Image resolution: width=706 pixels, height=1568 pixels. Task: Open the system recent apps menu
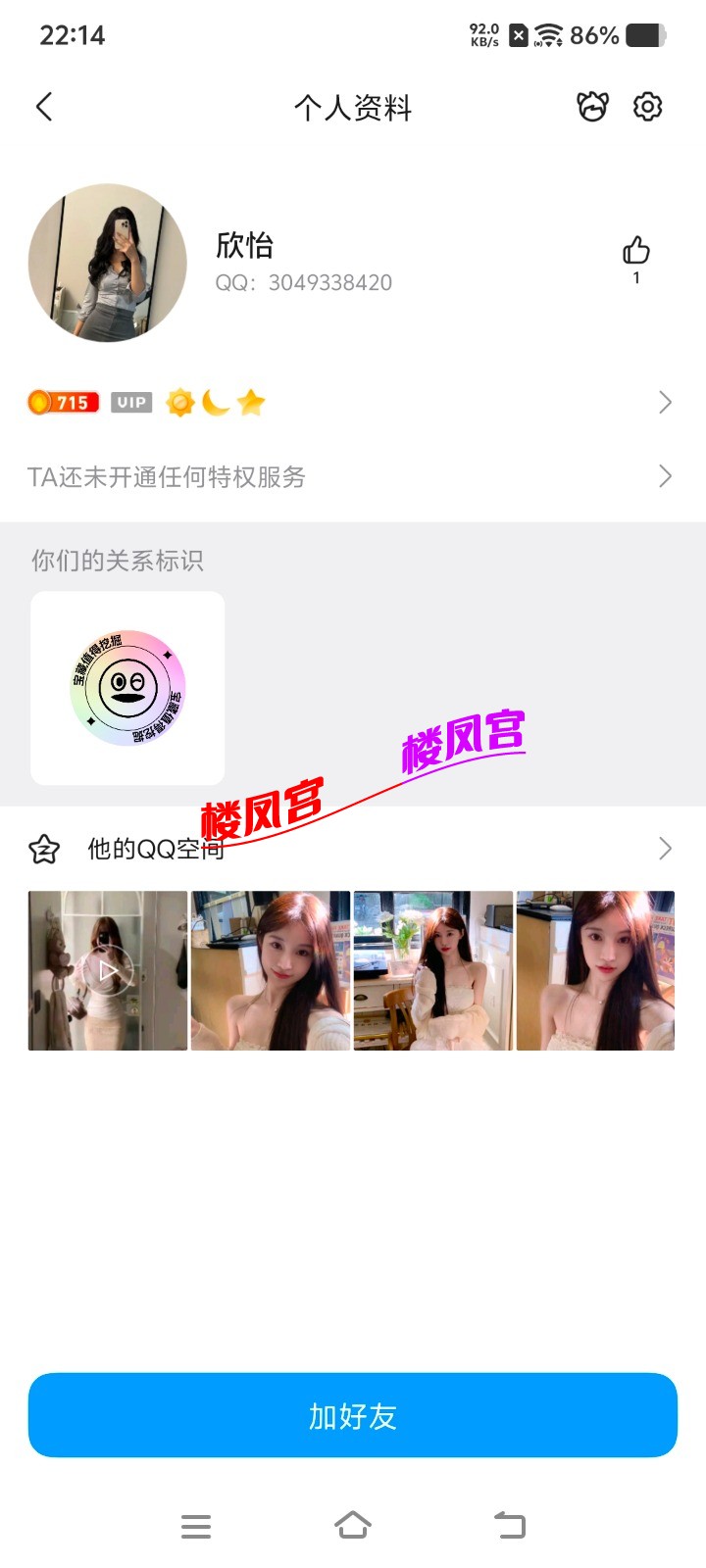196,1526
